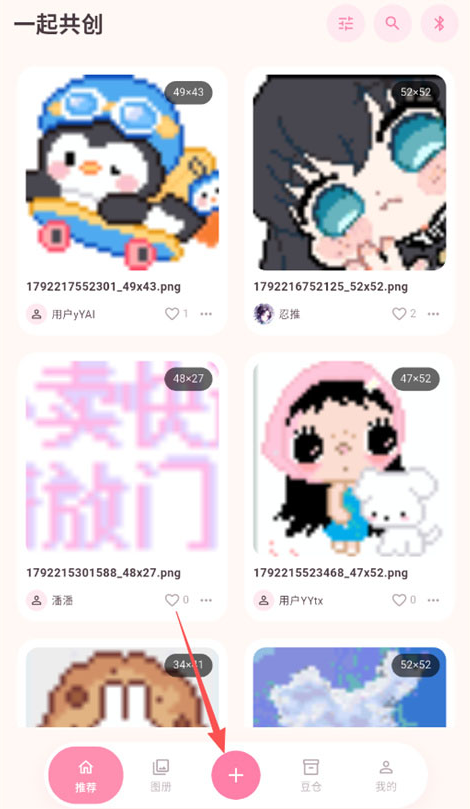Open the girl pattern 1792216752125_52x52.png
The height and width of the screenshot is (809, 470).
[349, 172]
